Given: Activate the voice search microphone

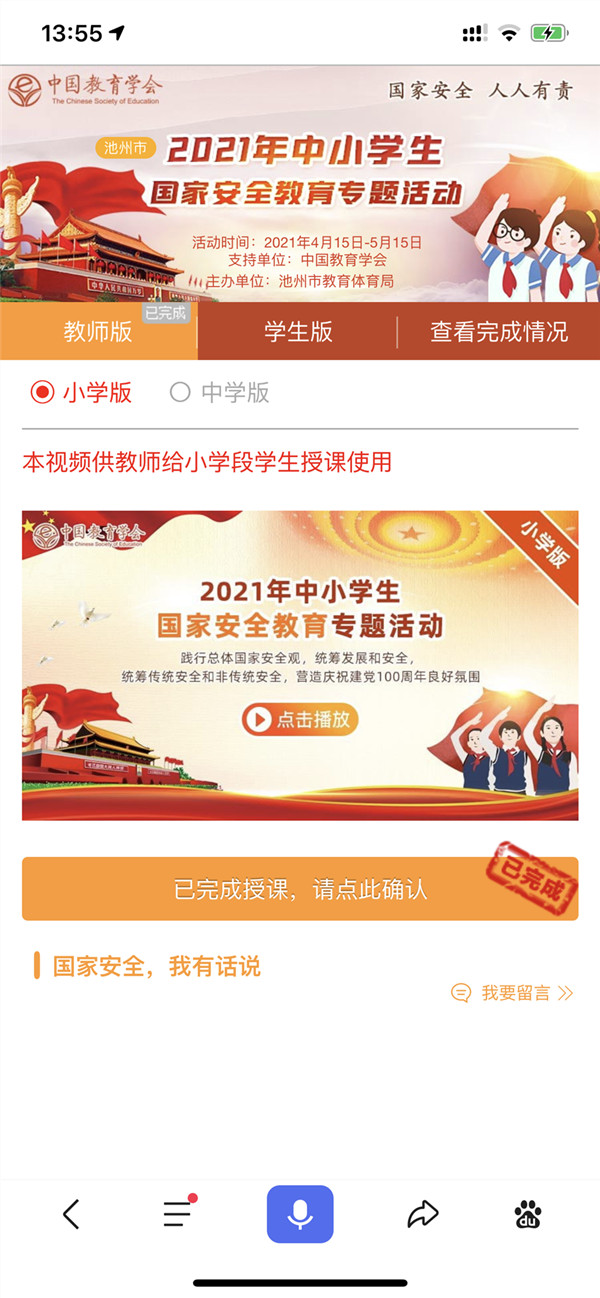Looking at the screenshot, I should (300, 1214).
